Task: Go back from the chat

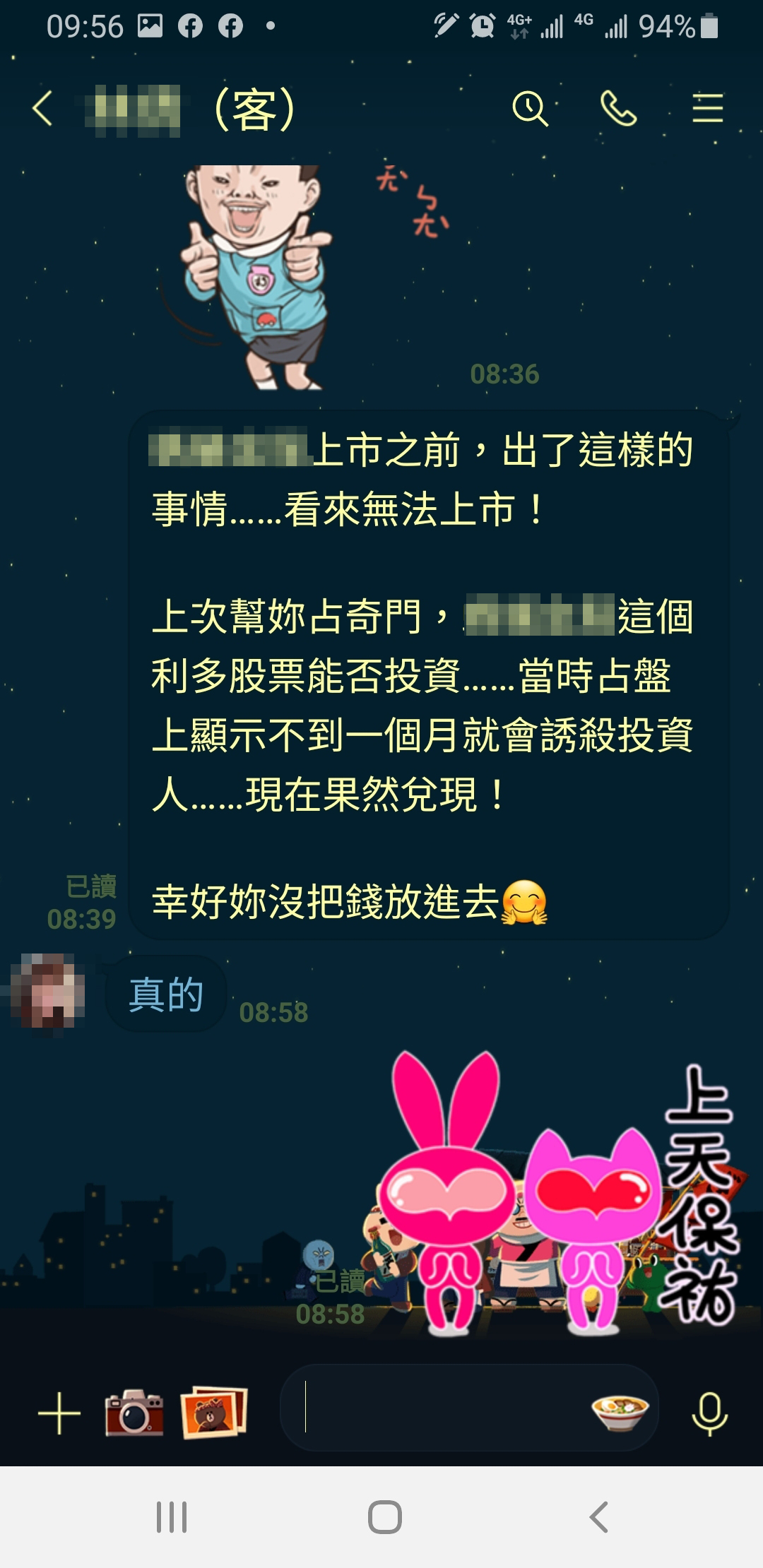Action: [x=42, y=109]
